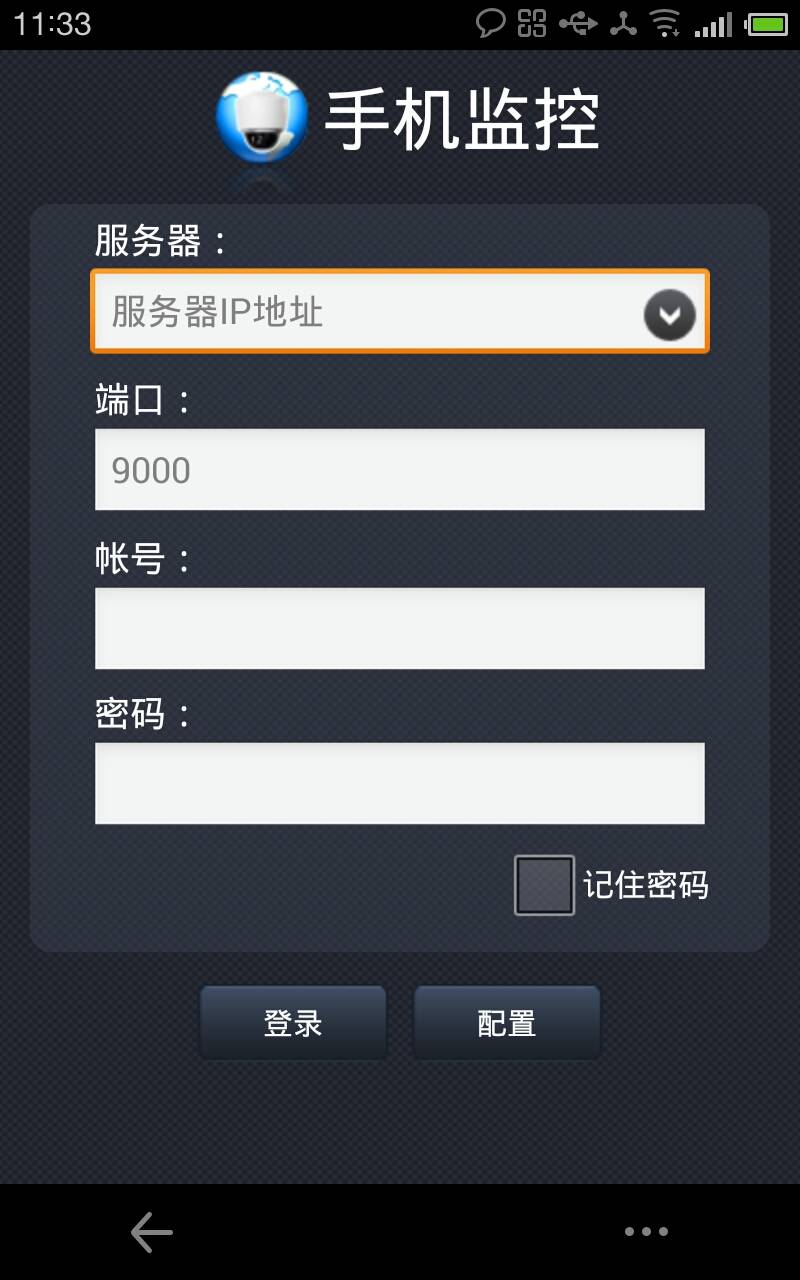Select the 密码 password input field
Image resolution: width=800 pixels, height=1280 pixels.
400,784
